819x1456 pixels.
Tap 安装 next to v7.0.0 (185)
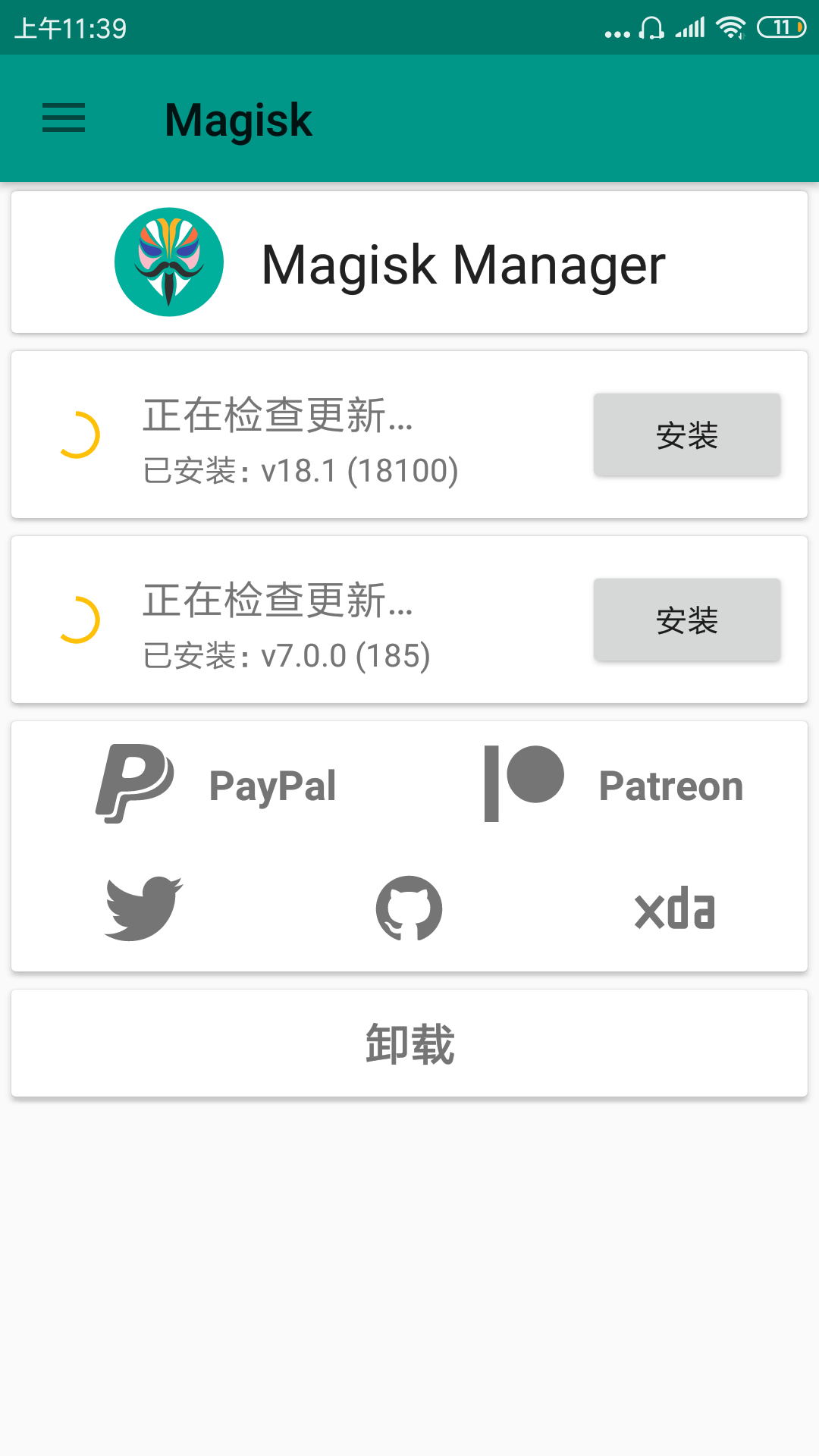[687, 620]
